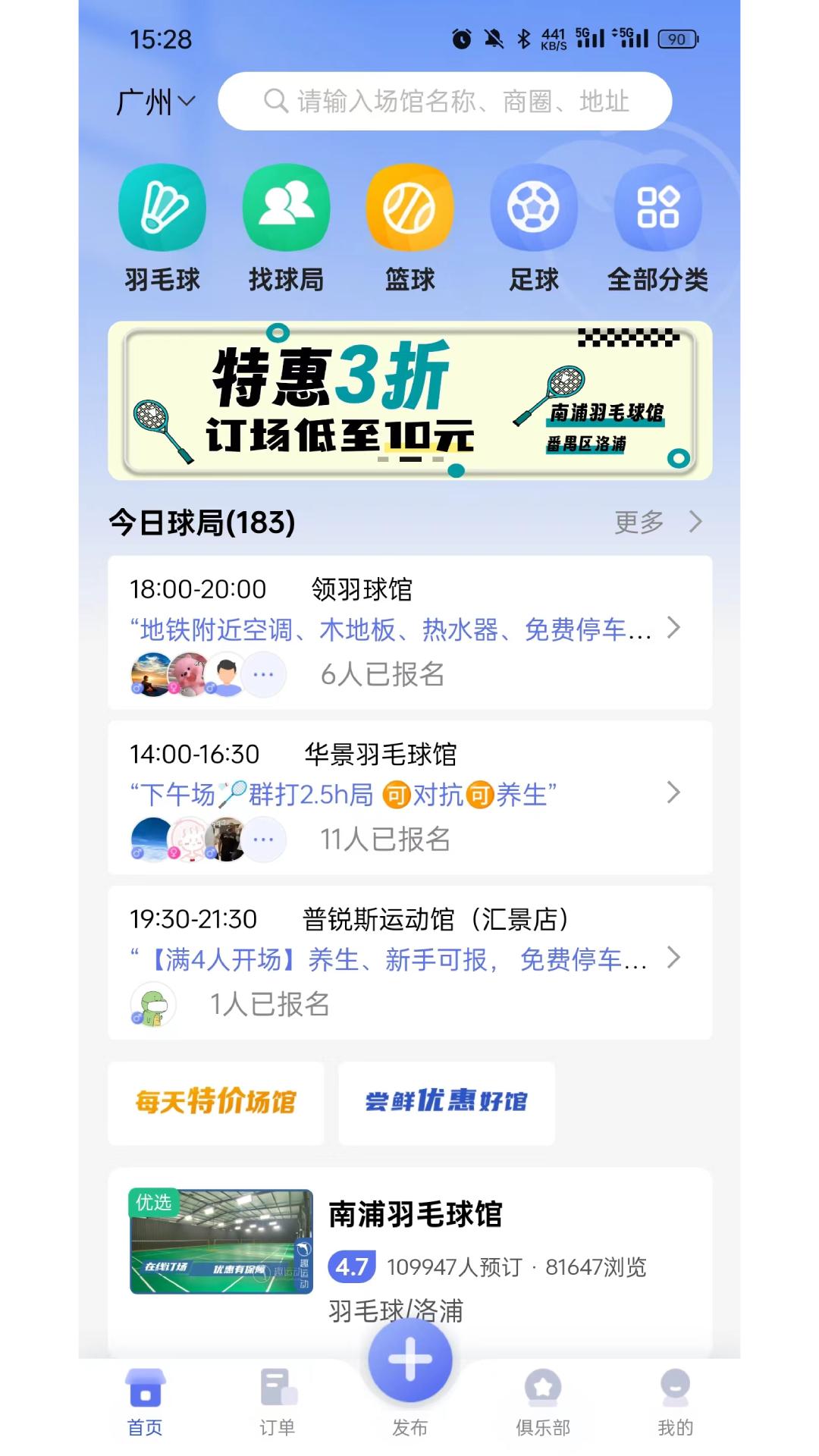819x1456 pixels.
Task: Tap the 发布 plus button to publish
Action: 409,1360
